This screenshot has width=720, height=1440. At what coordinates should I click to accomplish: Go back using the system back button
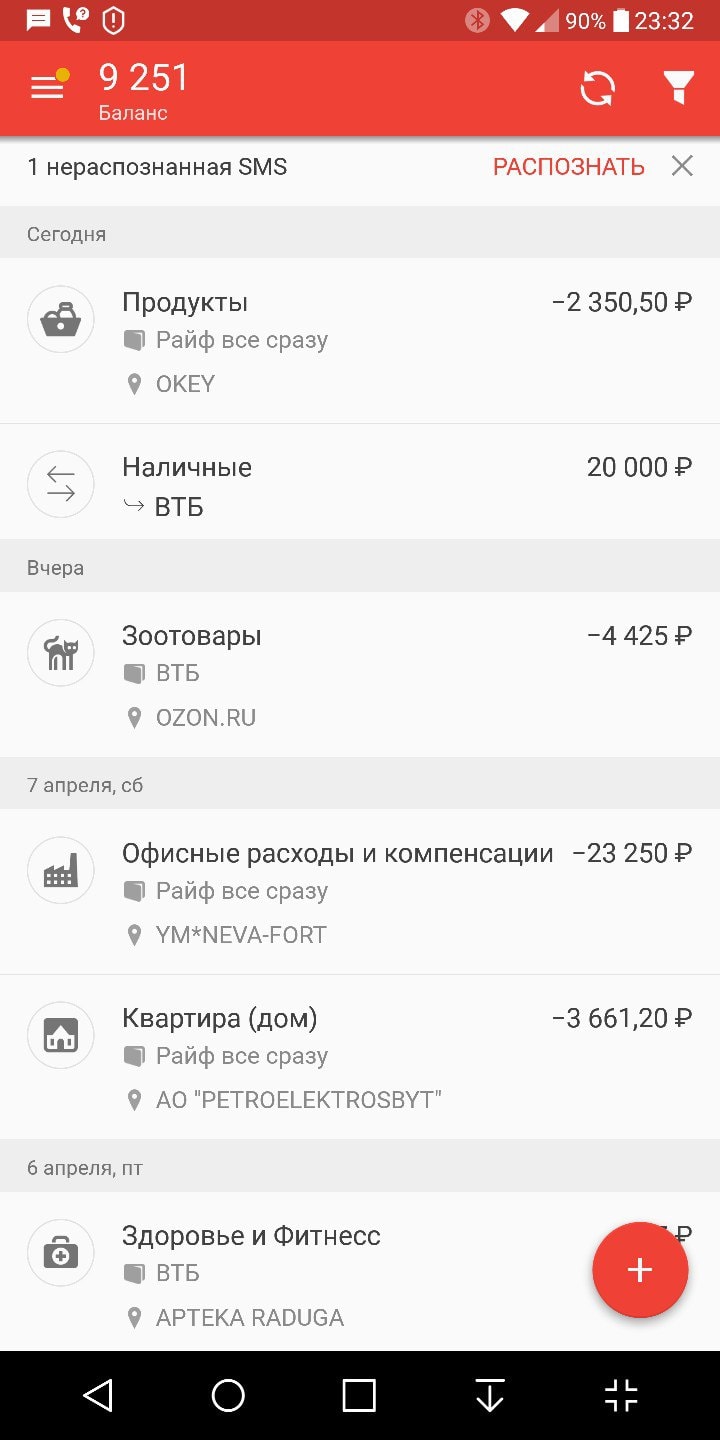coord(98,1395)
